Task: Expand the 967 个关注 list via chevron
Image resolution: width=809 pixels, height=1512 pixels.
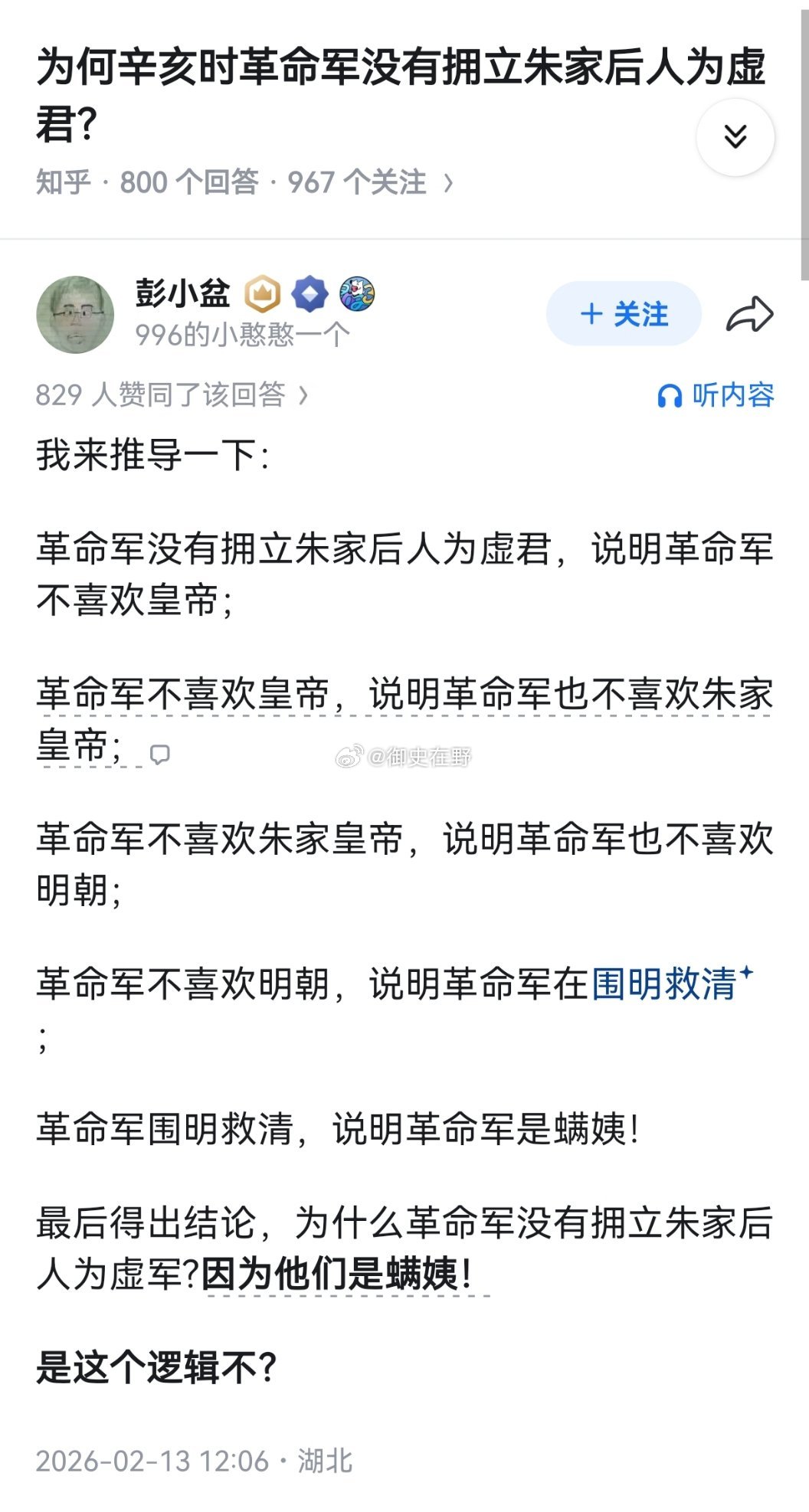Action: click(450, 182)
